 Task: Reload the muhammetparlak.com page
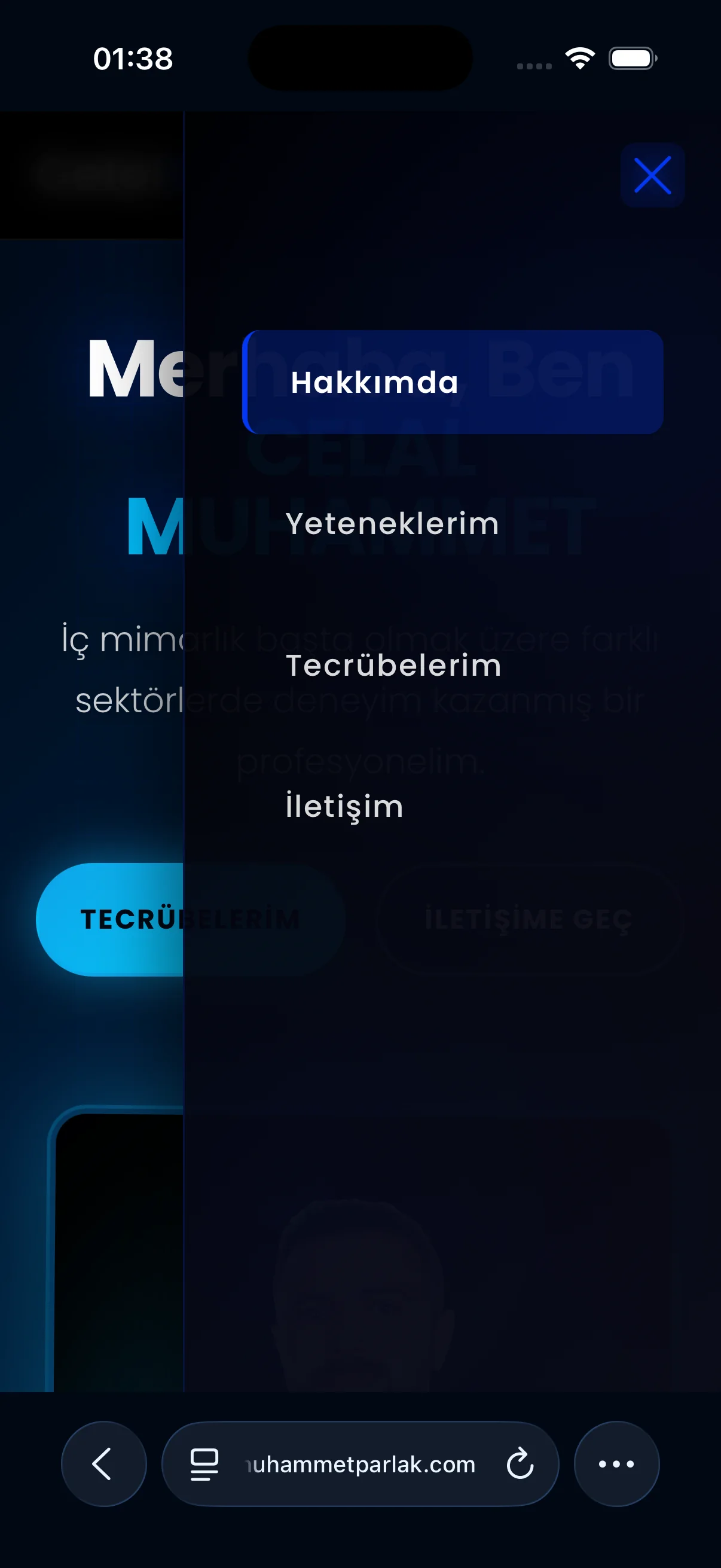pos(520,1463)
